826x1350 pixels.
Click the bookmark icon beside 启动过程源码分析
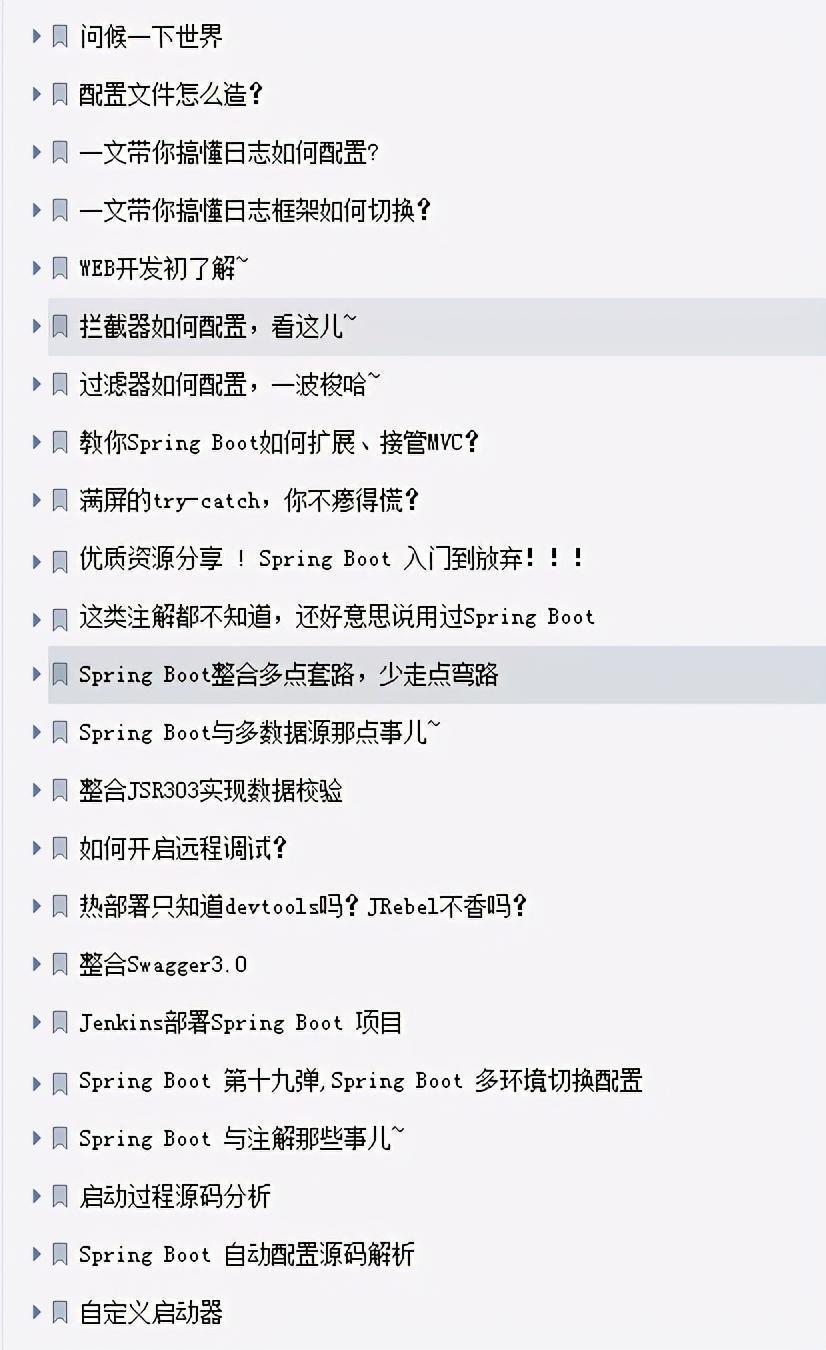(x=58, y=1196)
